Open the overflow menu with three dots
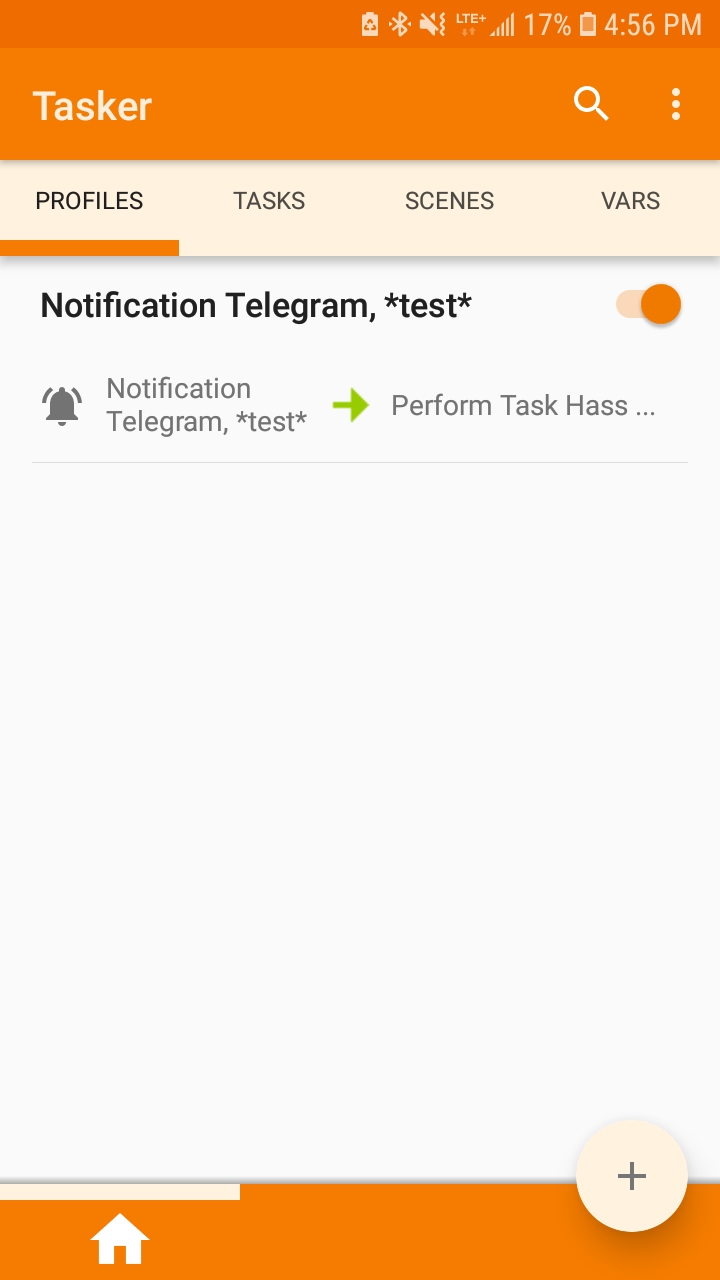The width and height of the screenshot is (720, 1280). 675,103
